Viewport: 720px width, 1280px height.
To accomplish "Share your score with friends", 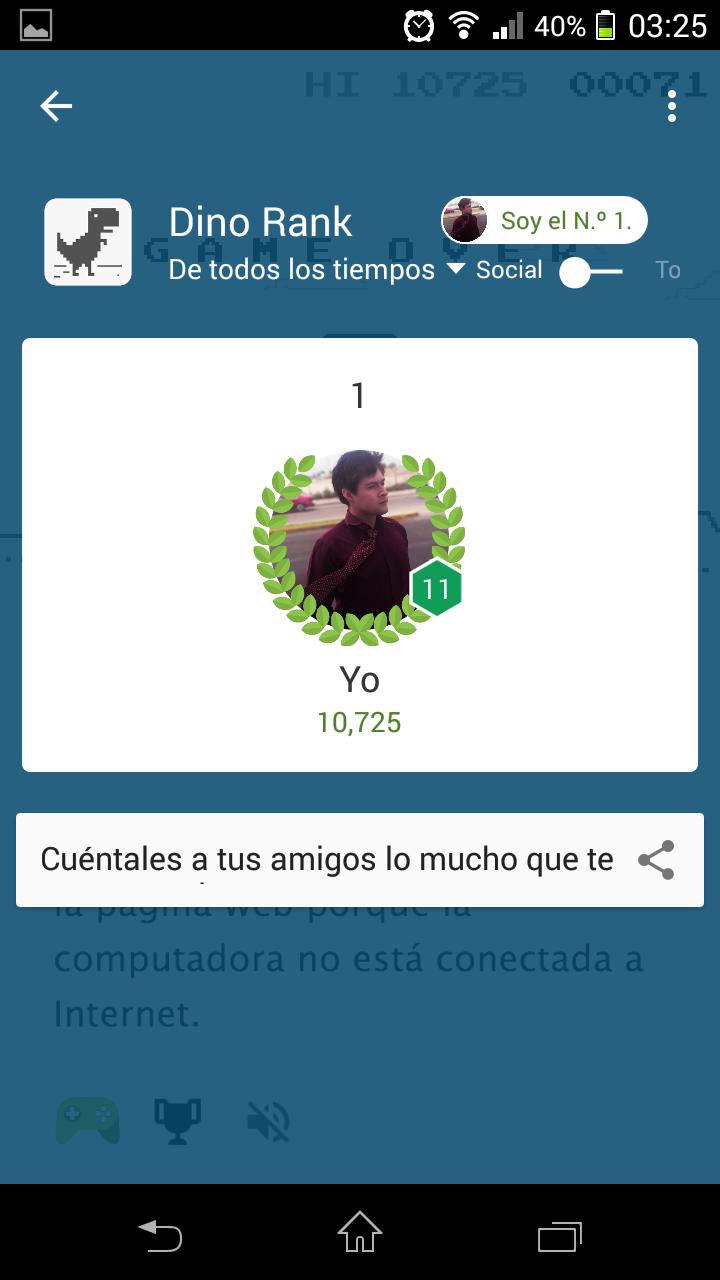I will click(656, 860).
